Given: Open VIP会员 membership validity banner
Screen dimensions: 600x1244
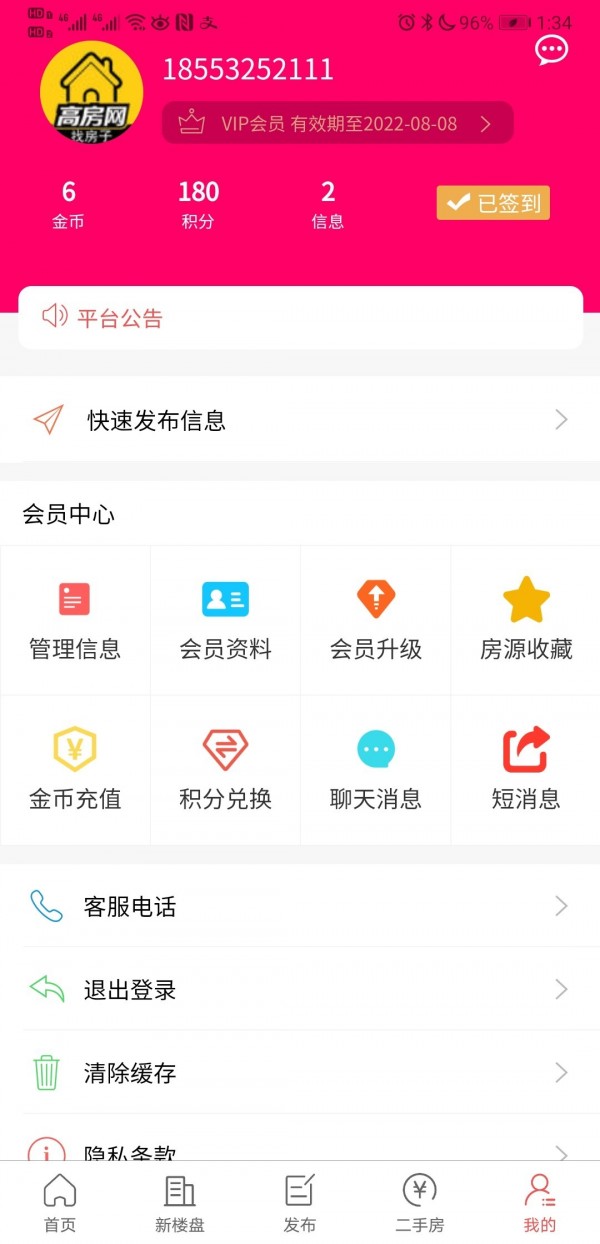Looking at the screenshot, I should [x=337, y=124].
